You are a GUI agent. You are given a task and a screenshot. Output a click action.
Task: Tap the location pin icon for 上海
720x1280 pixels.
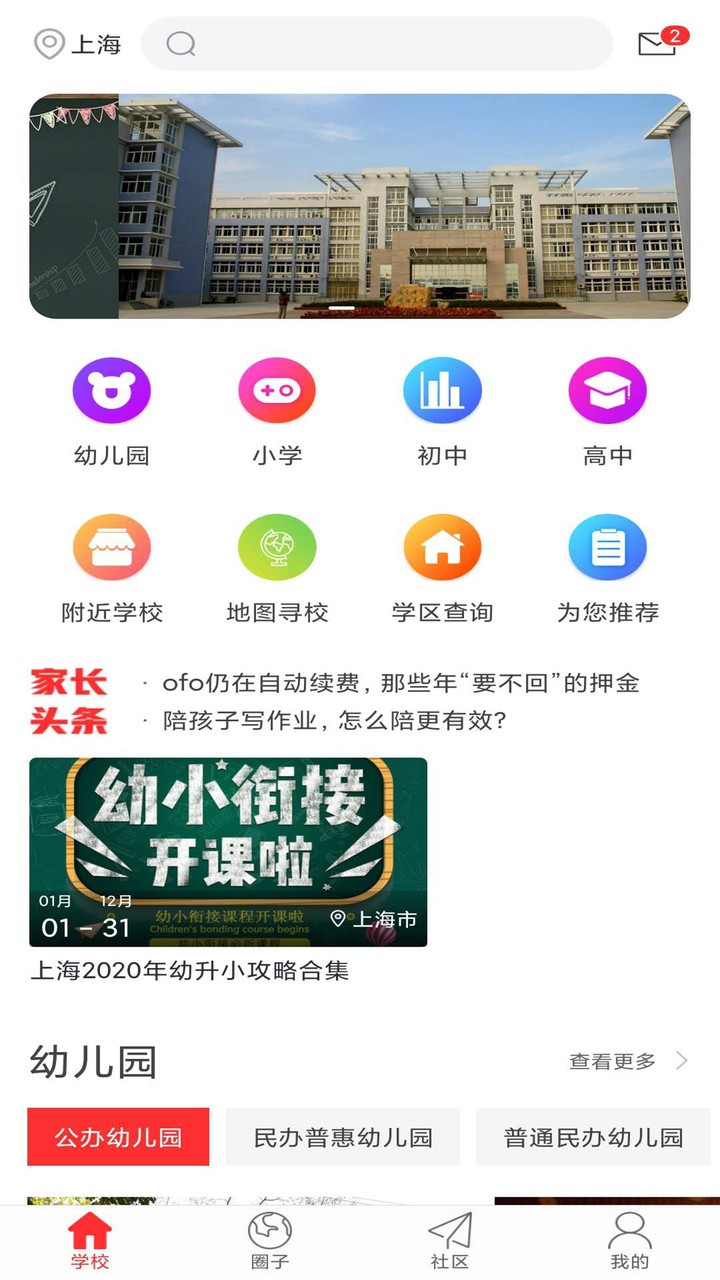pos(47,44)
